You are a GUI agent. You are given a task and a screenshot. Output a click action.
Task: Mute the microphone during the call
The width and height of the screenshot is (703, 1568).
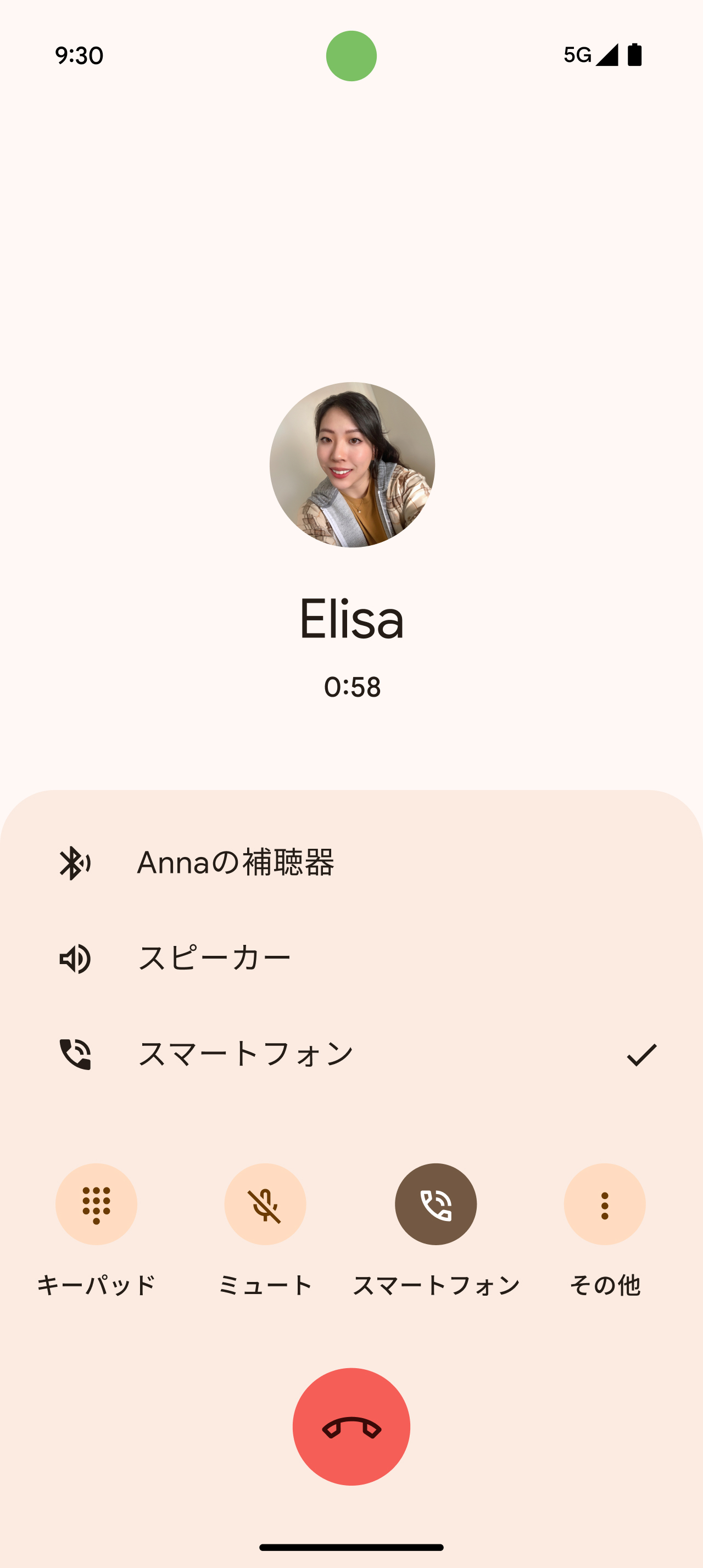tap(265, 1205)
